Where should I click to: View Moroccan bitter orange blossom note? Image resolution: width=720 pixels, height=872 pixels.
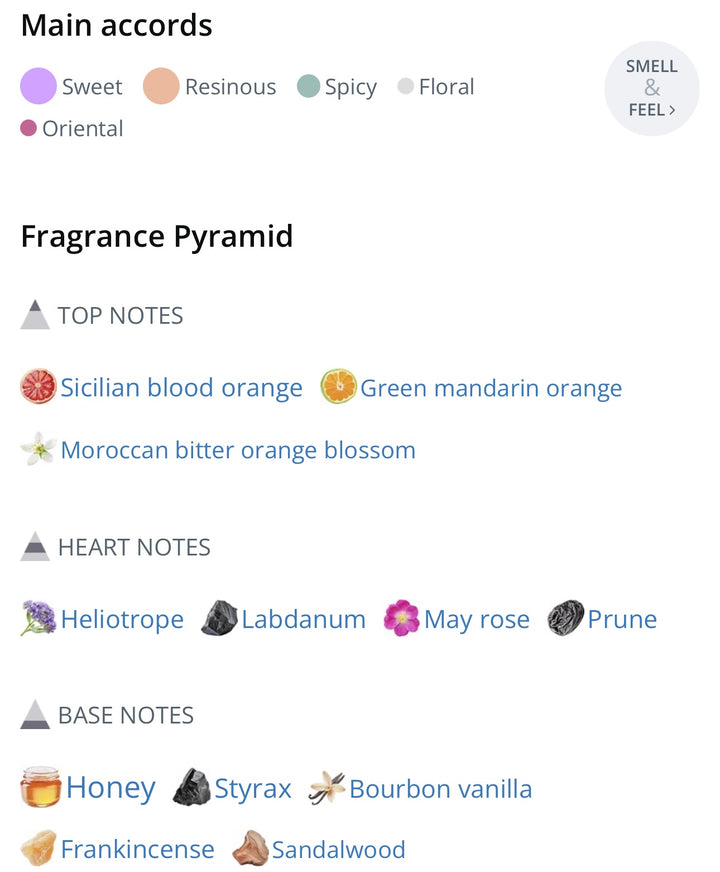237,450
